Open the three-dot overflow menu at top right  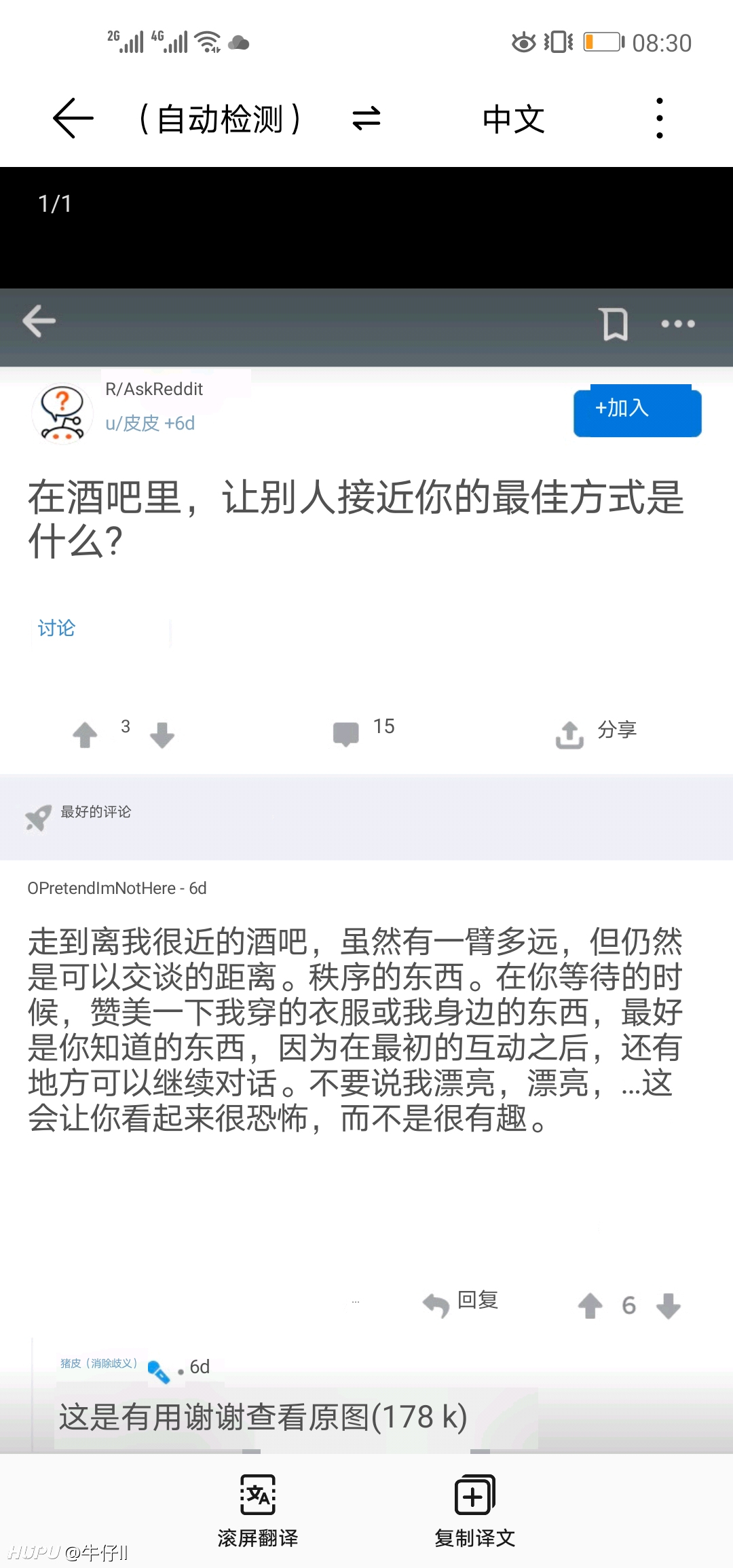pyautogui.click(x=659, y=118)
